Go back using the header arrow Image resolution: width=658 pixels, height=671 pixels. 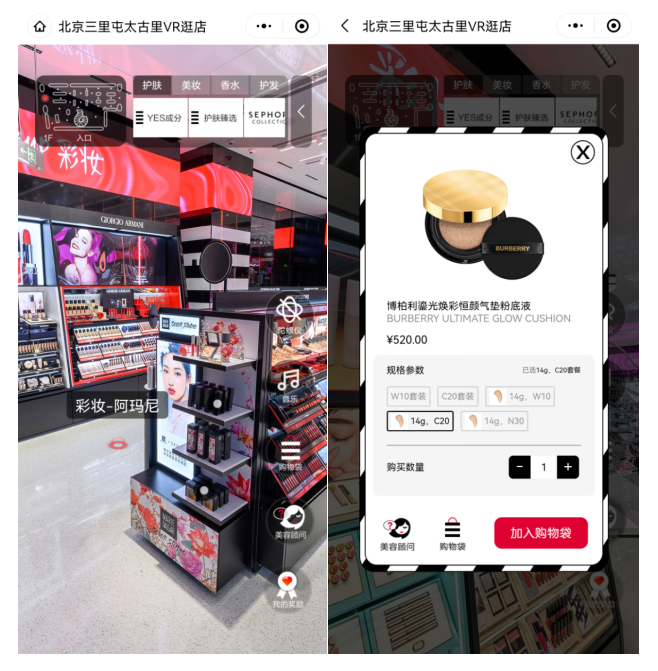tap(345, 26)
